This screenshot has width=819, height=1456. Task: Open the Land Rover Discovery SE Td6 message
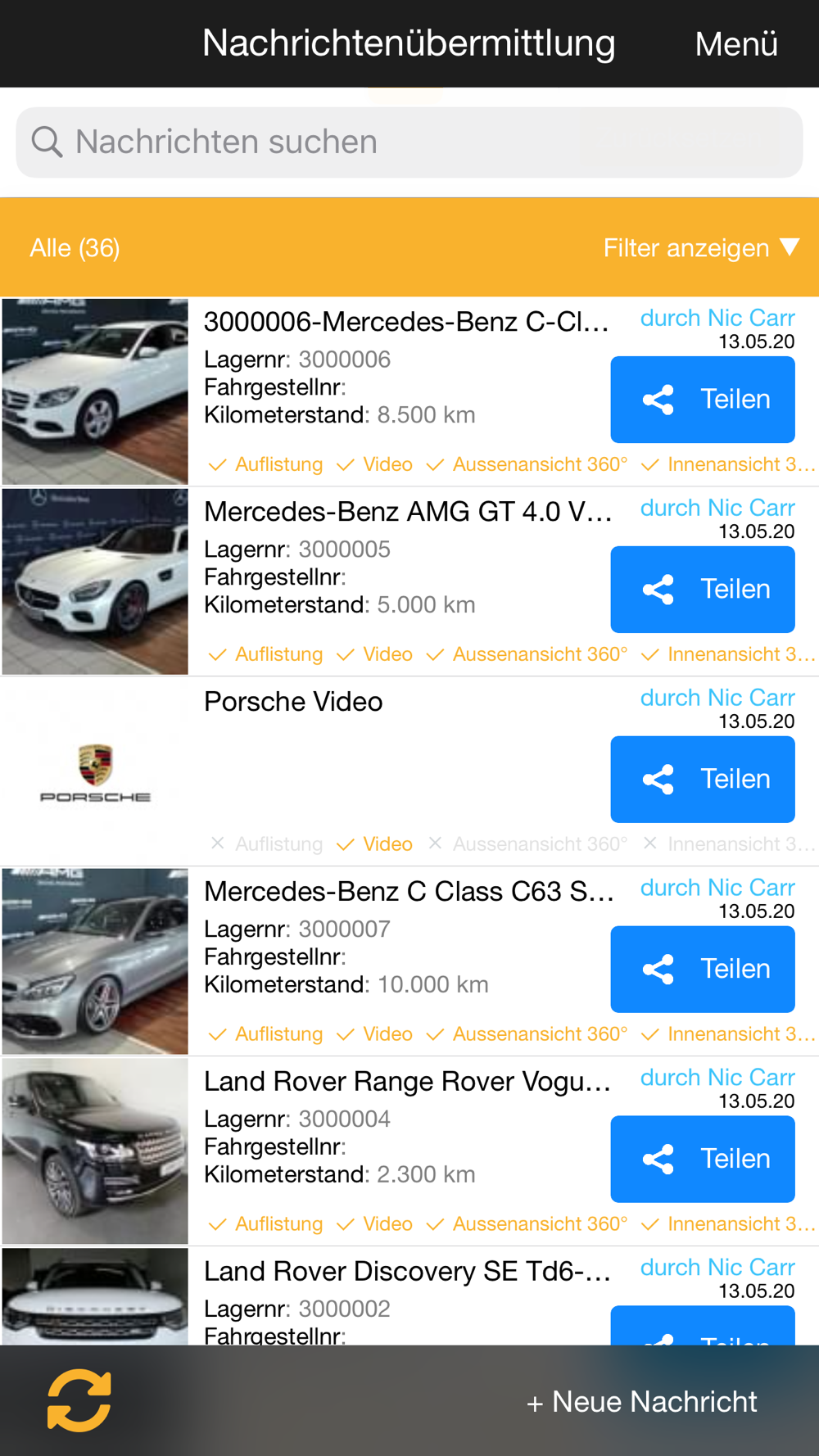(x=407, y=1271)
